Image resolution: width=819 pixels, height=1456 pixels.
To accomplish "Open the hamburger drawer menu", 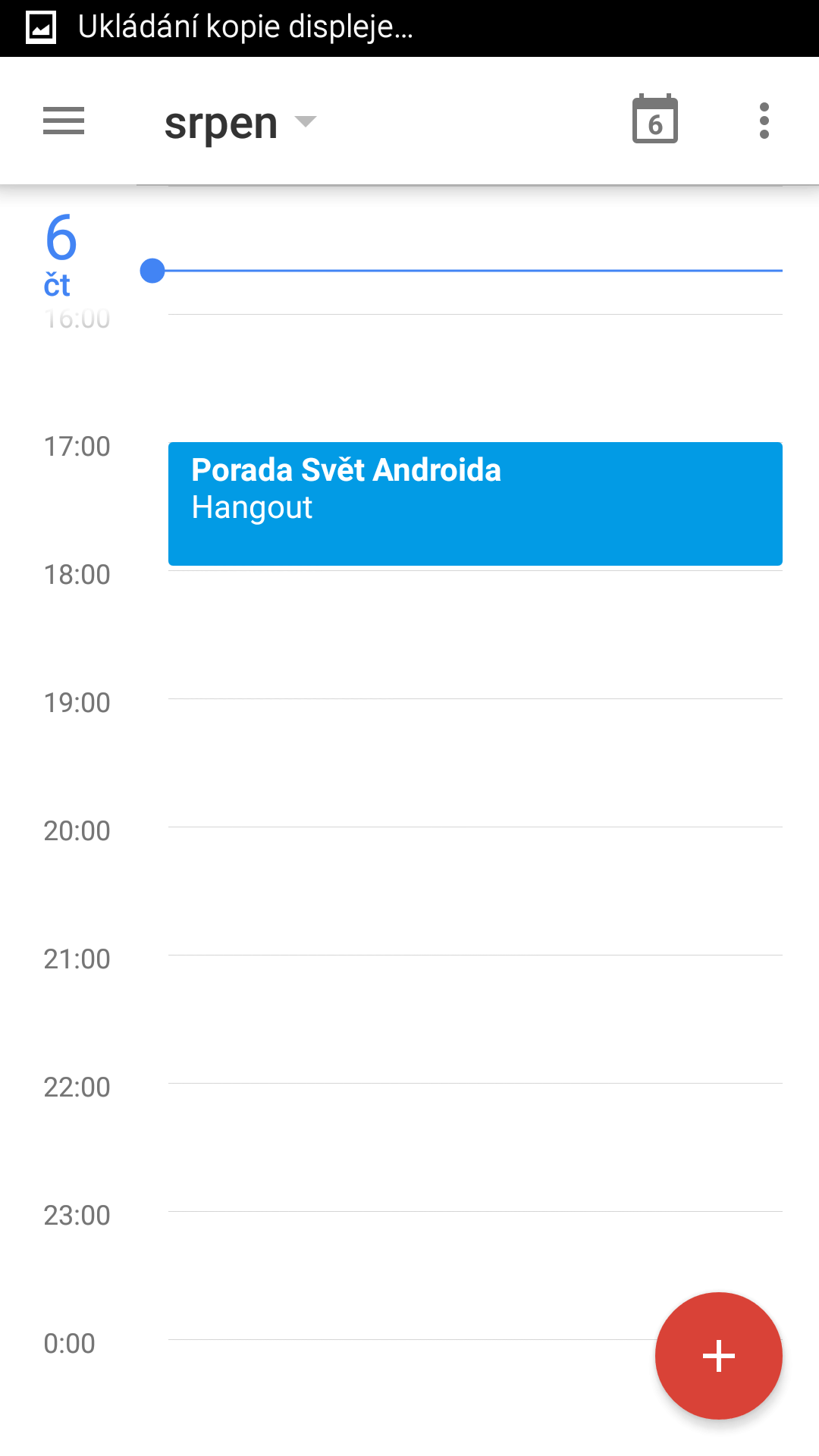I will [64, 121].
